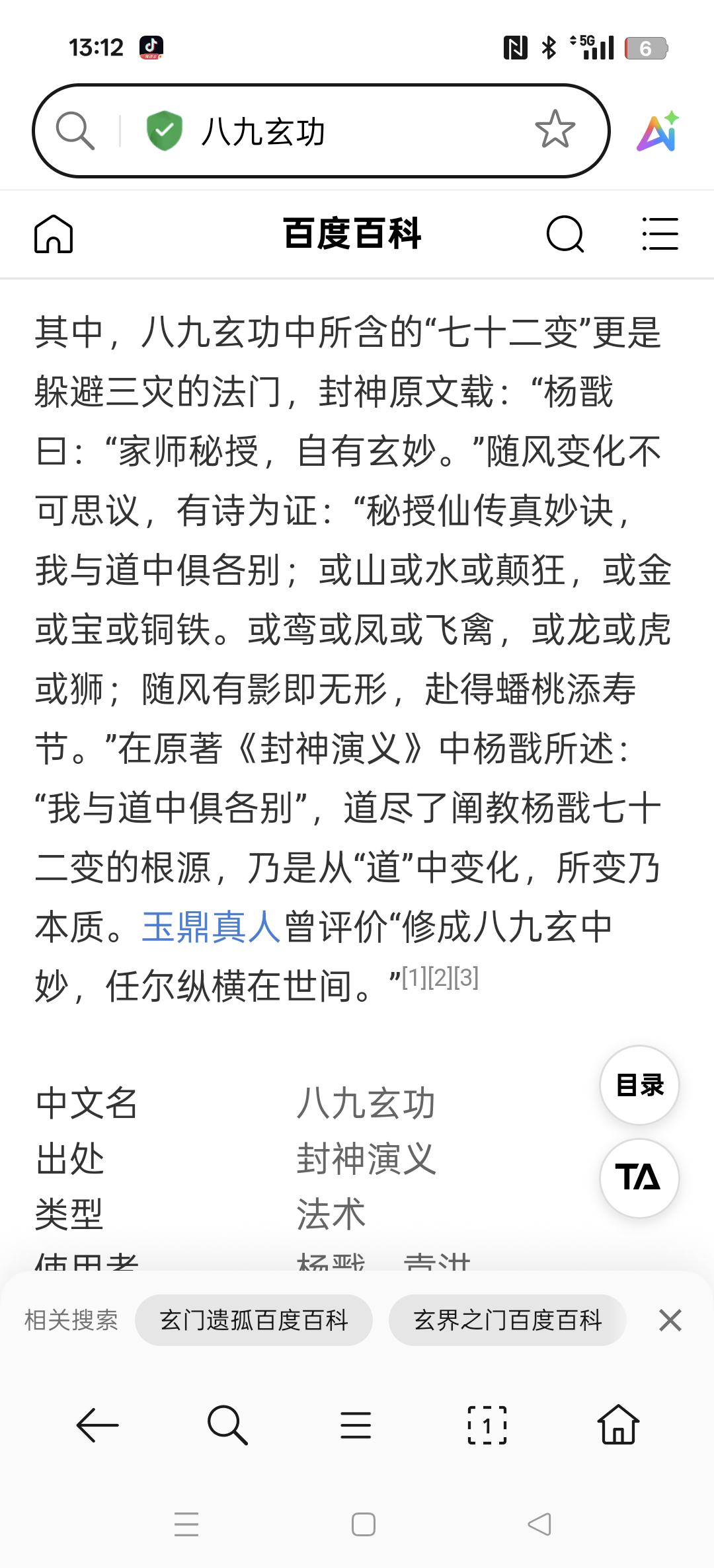Viewport: 714px width, 1568px height.
Task: Tap the system back triangle button
Action: click(x=539, y=1524)
